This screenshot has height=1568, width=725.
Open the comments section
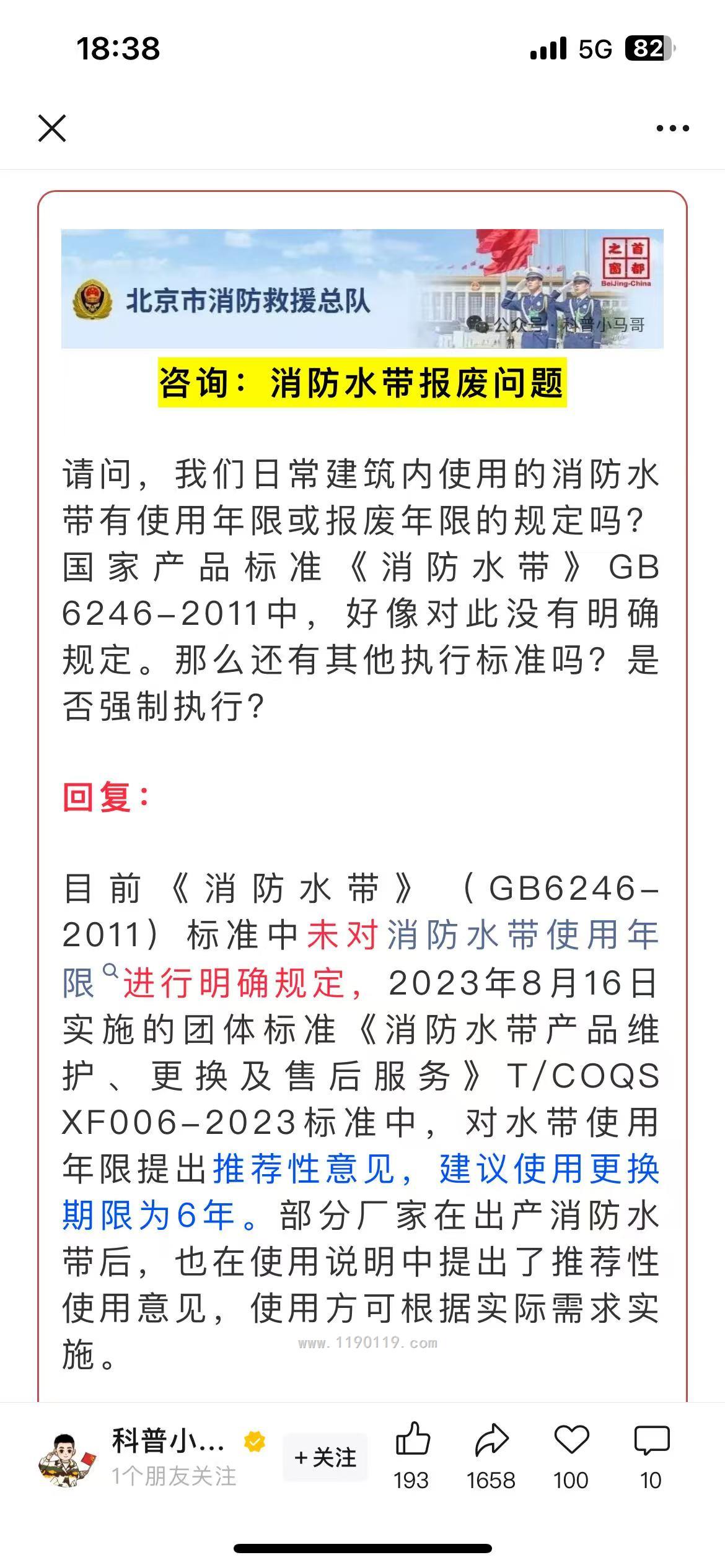coord(651,1441)
